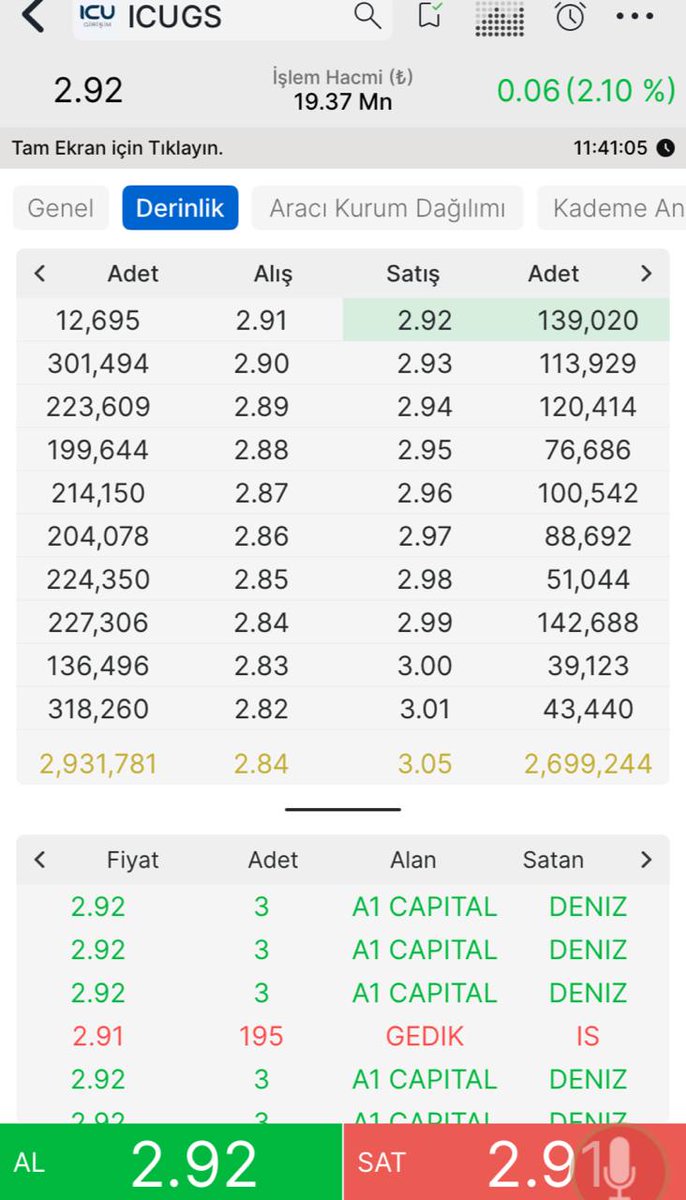Screen dimensions: 686x1200
Task: Open the three-dot overflow menu
Action: (634, 17)
